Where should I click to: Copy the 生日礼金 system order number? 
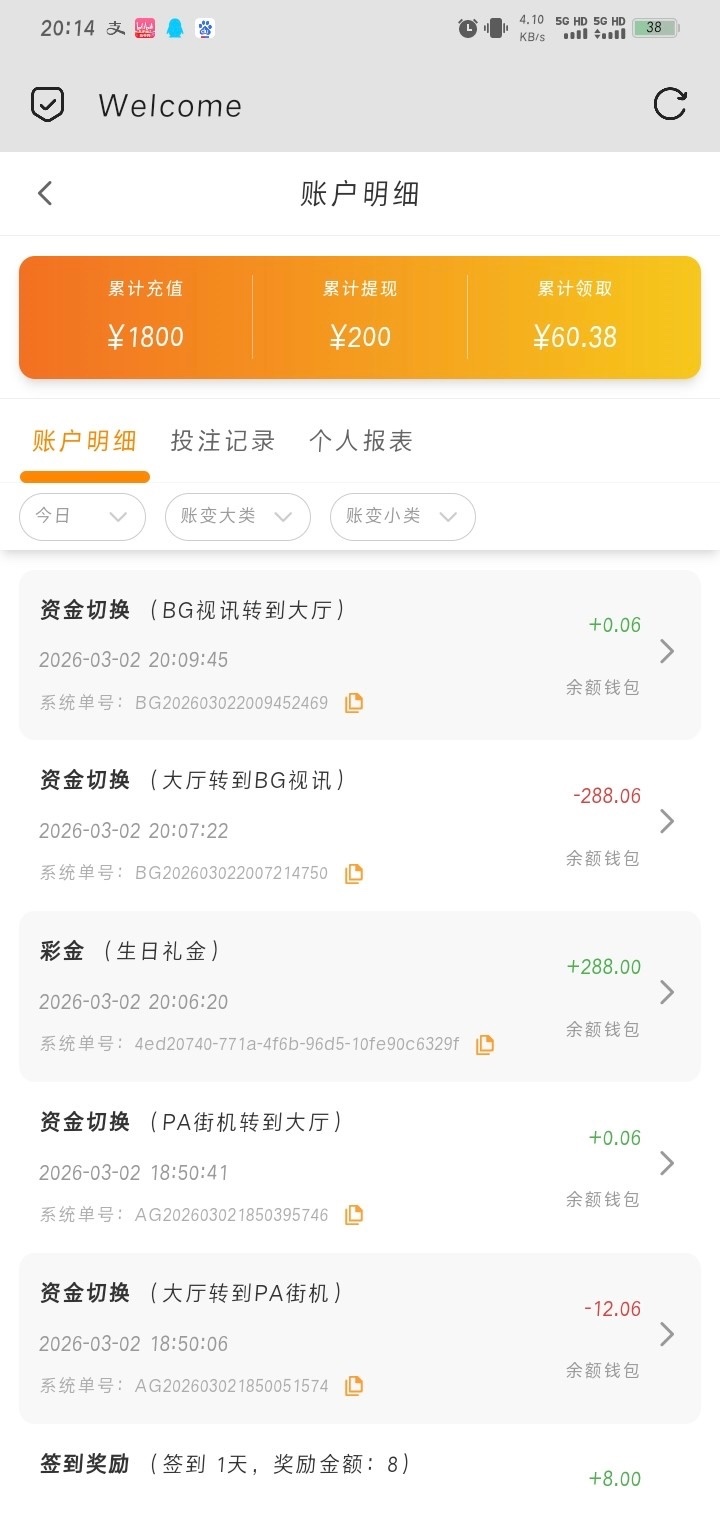[x=485, y=1044]
